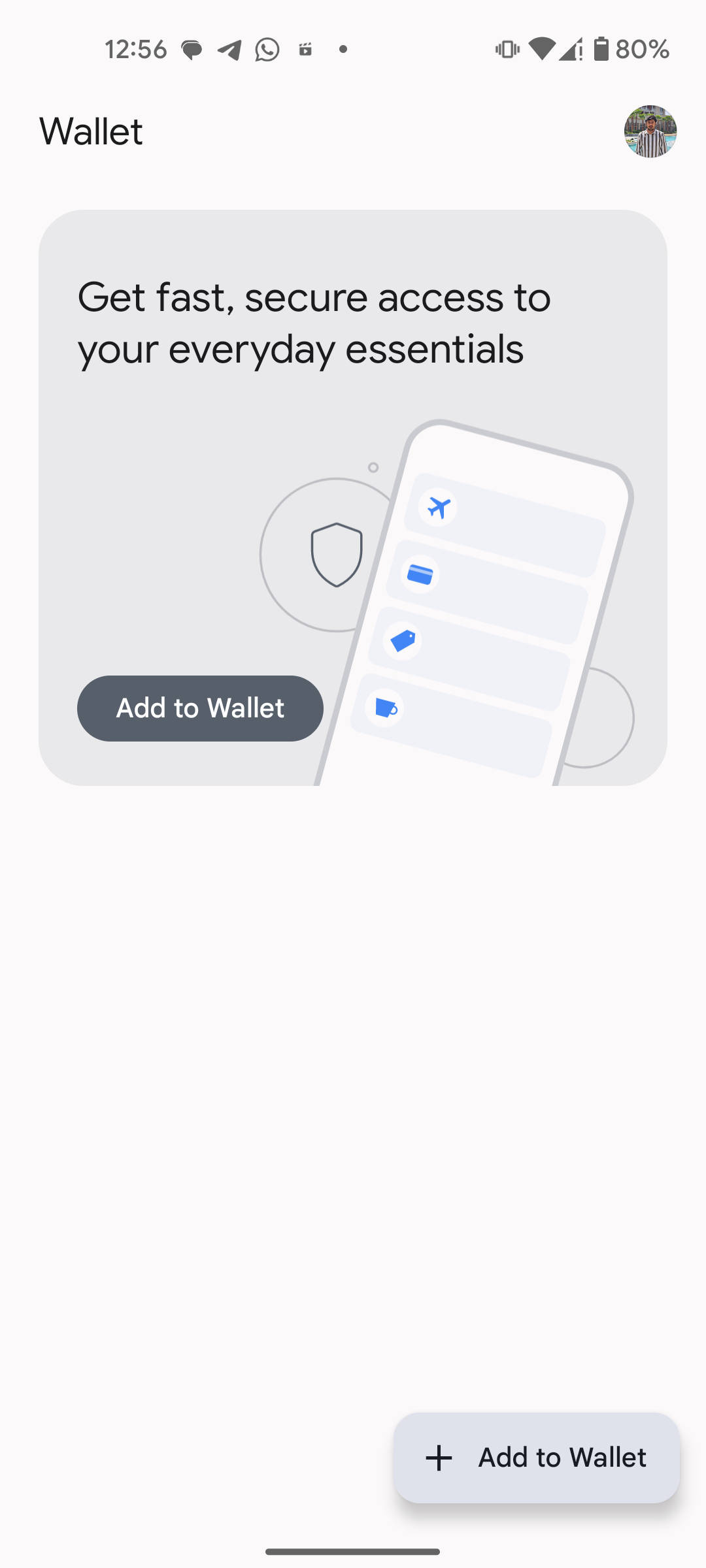Select the blue payment card icon
Screen dimensions: 706x1568
(421, 574)
